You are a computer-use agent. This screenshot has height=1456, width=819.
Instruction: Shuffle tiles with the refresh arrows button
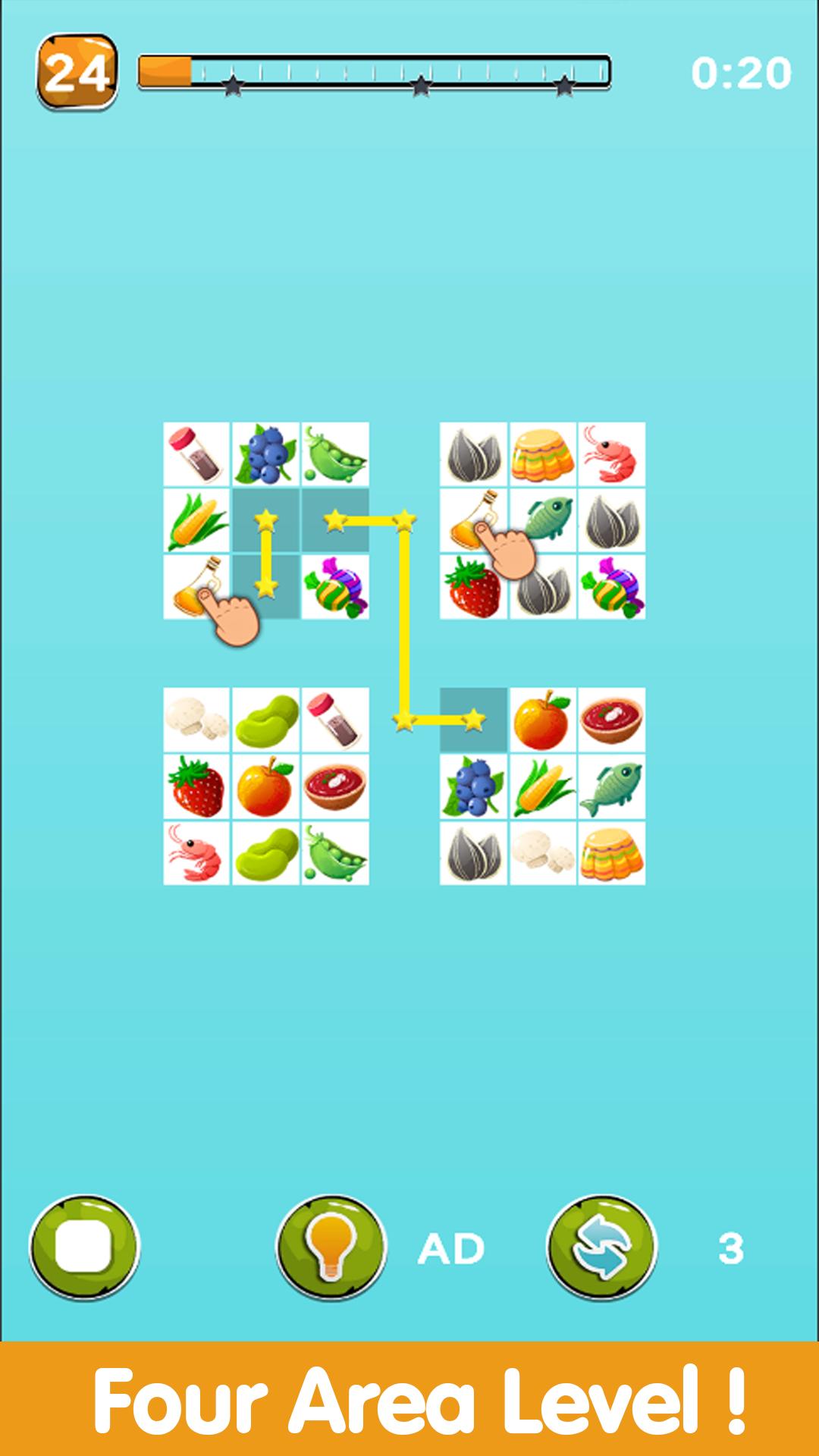601,1247
